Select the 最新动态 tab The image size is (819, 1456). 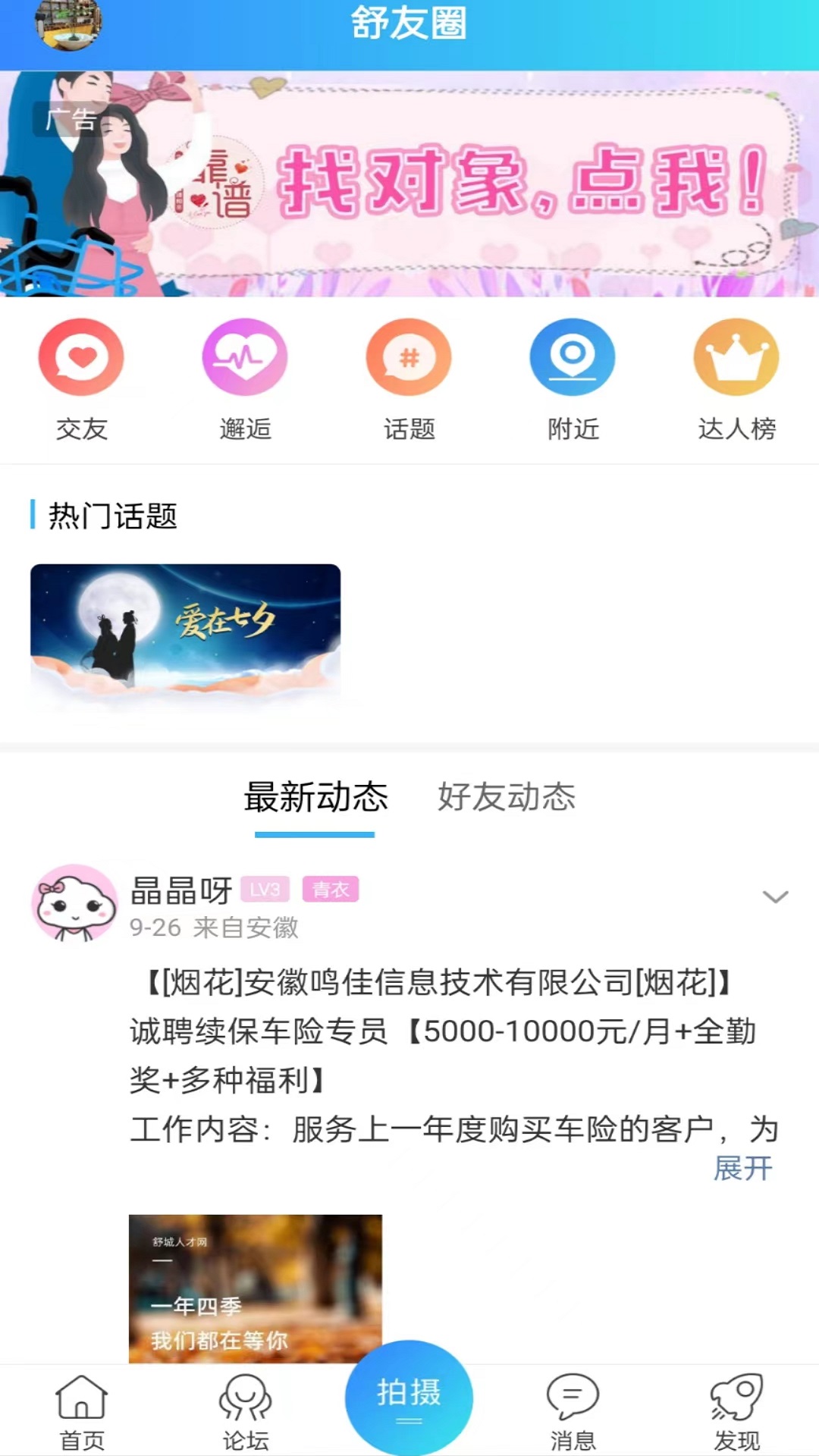(x=316, y=797)
